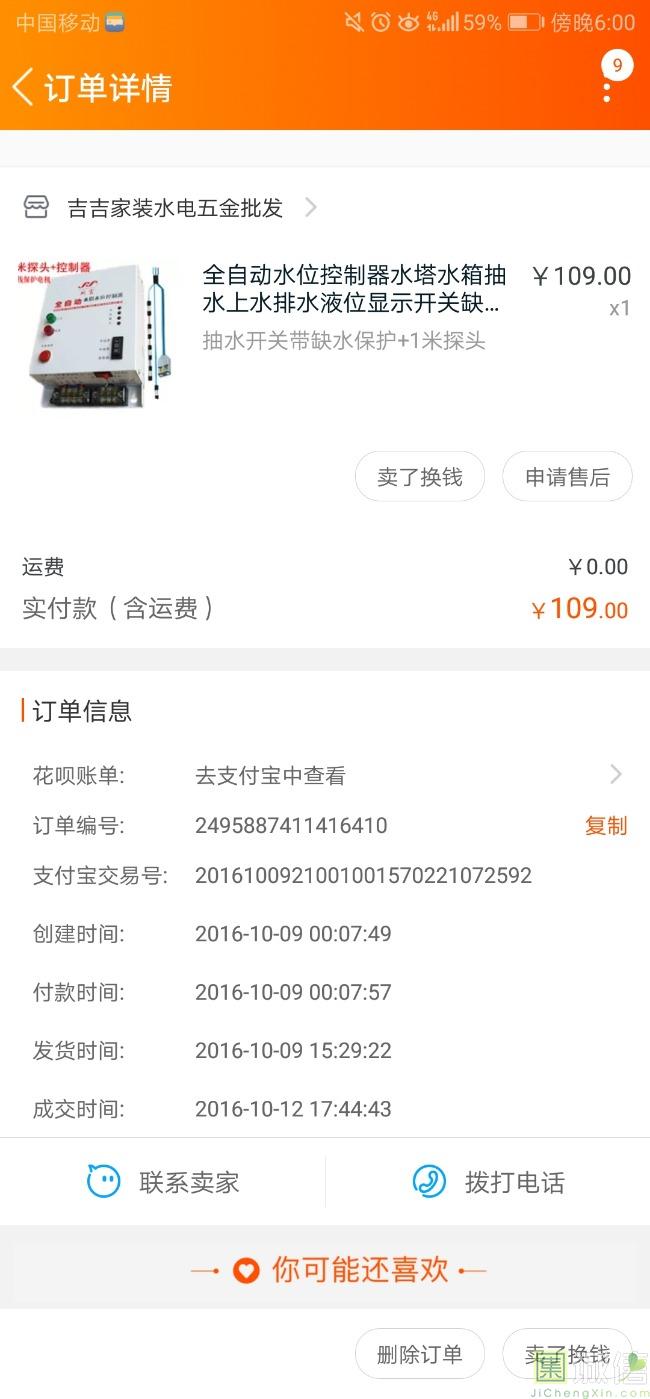Open the overflow menu with badge

point(607,86)
